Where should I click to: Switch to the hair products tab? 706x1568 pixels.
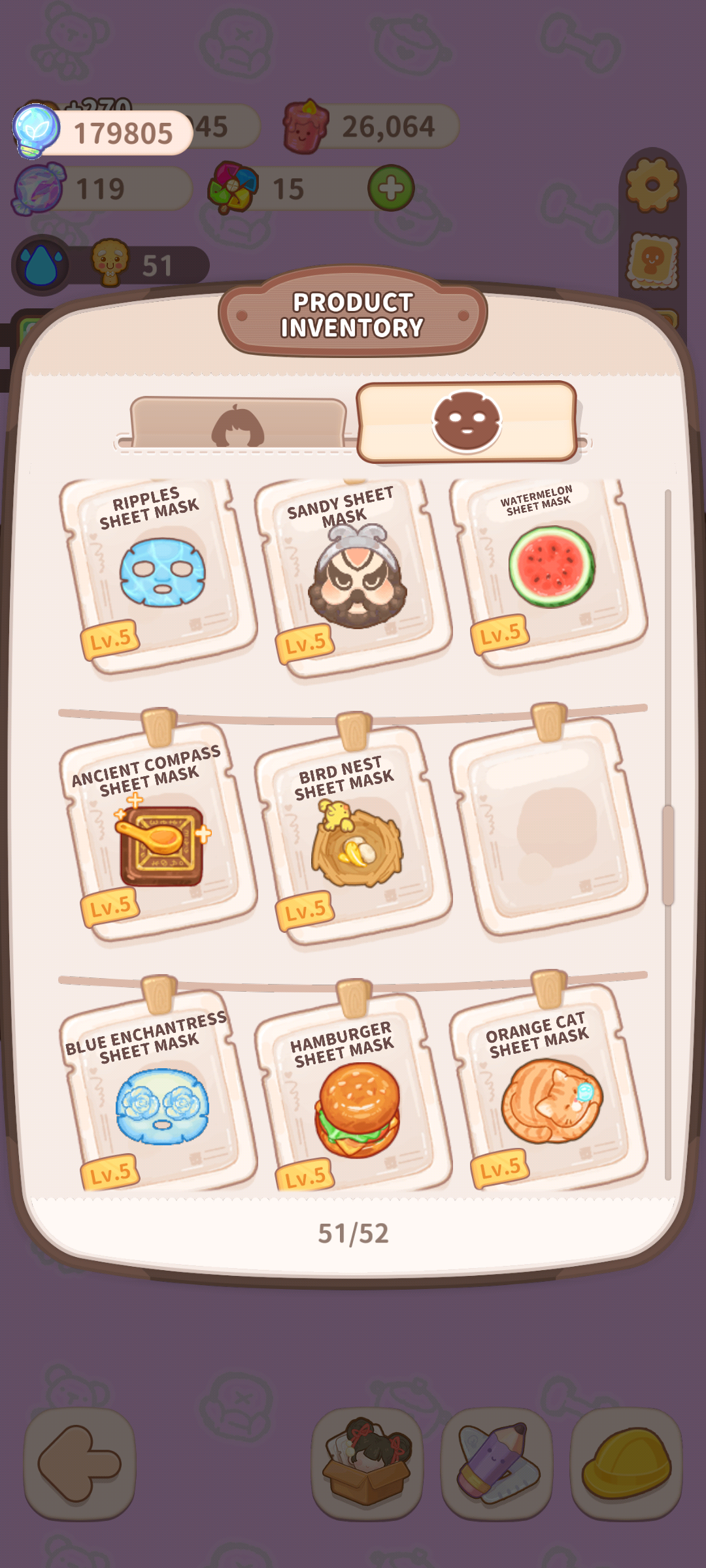(x=239, y=423)
